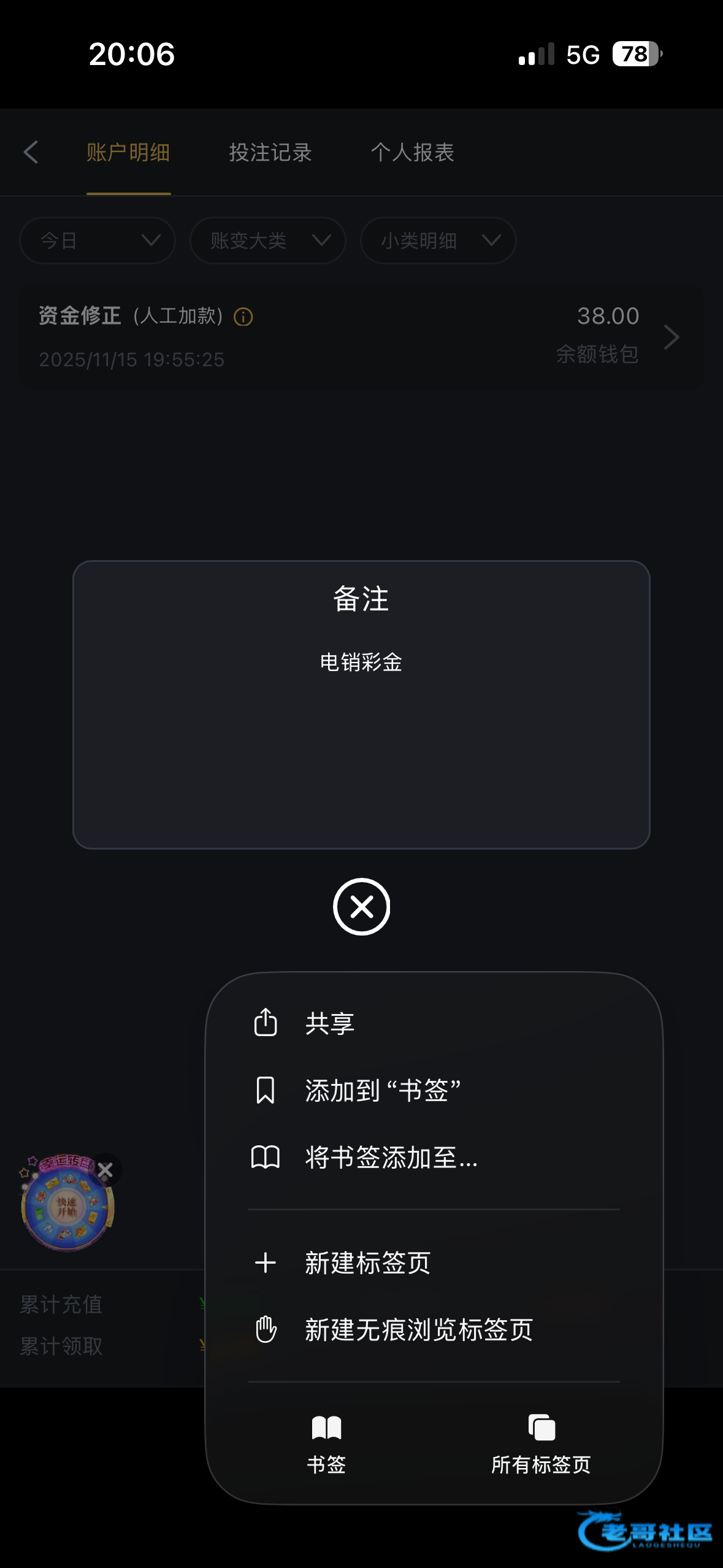The width and height of the screenshot is (723, 1568).
Task: Open the 资金修正 38.00 record details
Action: coord(671,337)
